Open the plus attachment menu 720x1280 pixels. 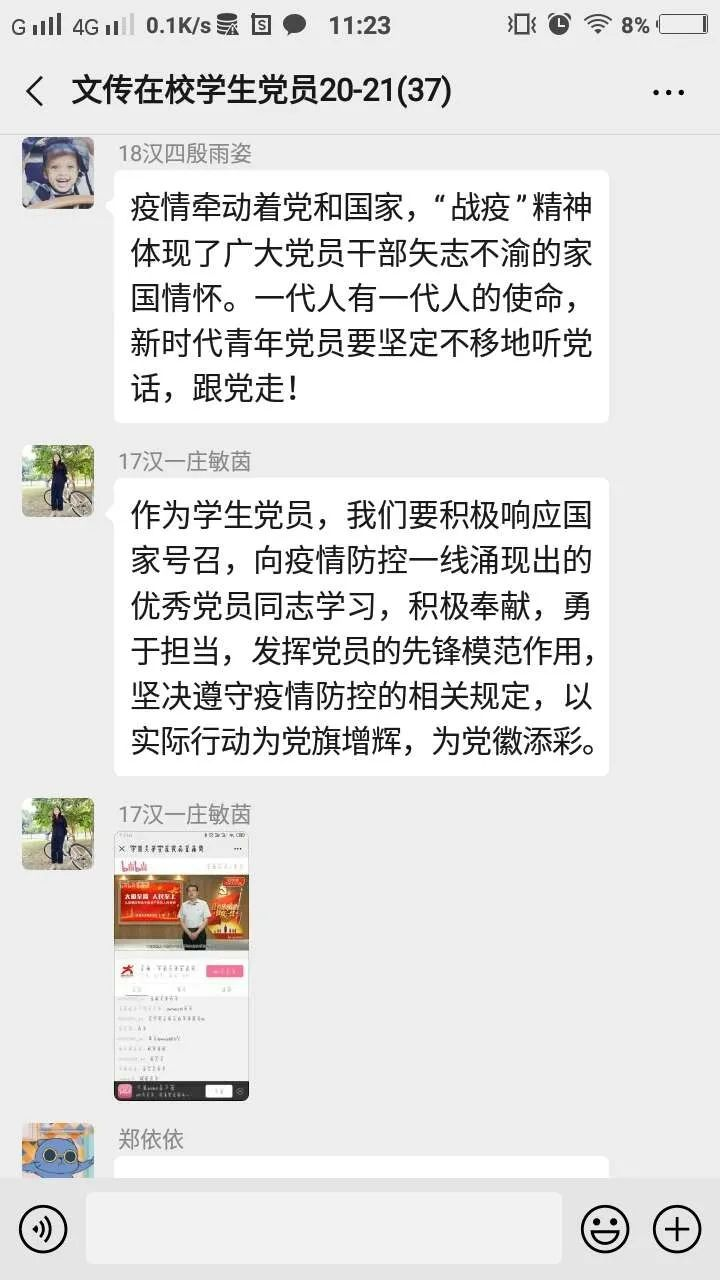[677, 1228]
